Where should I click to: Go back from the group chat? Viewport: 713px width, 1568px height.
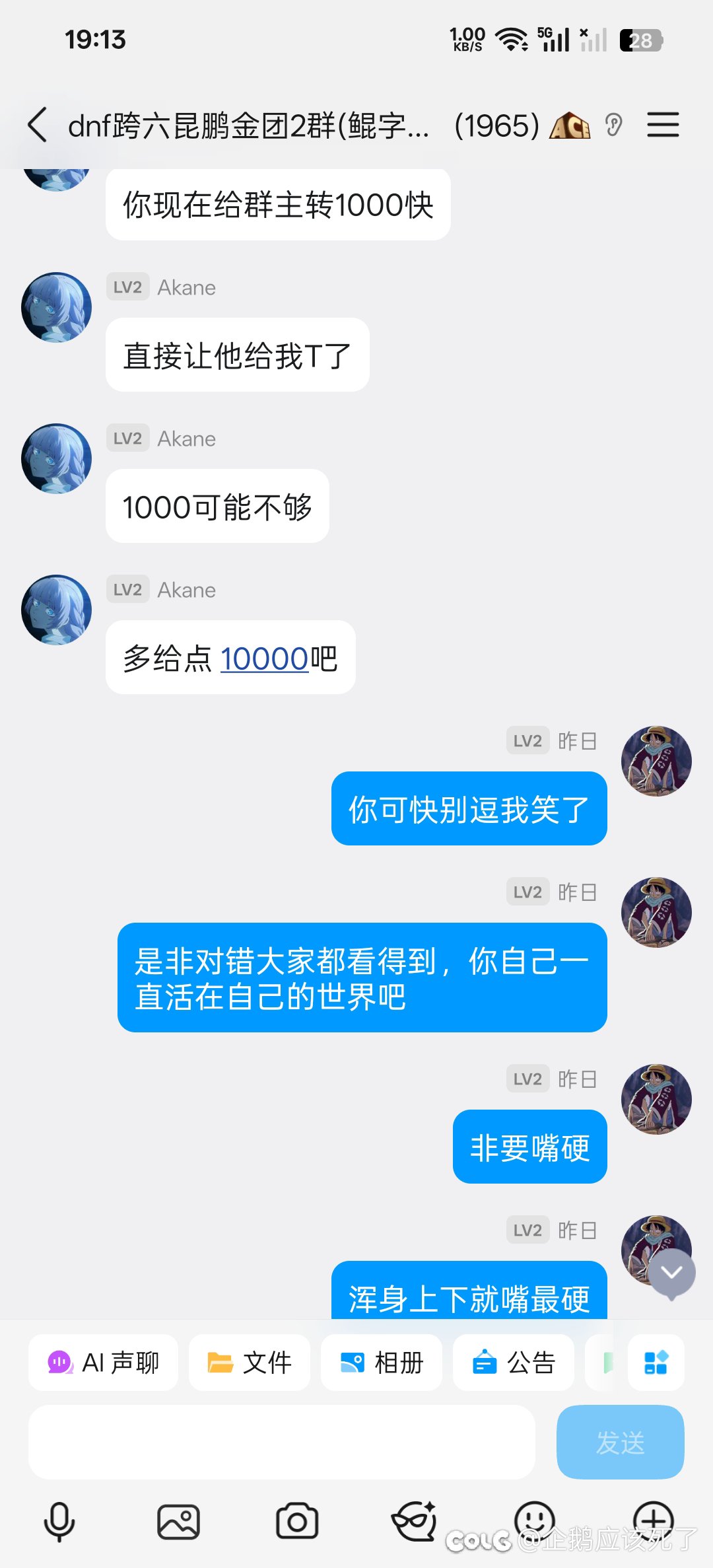pos(38,125)
